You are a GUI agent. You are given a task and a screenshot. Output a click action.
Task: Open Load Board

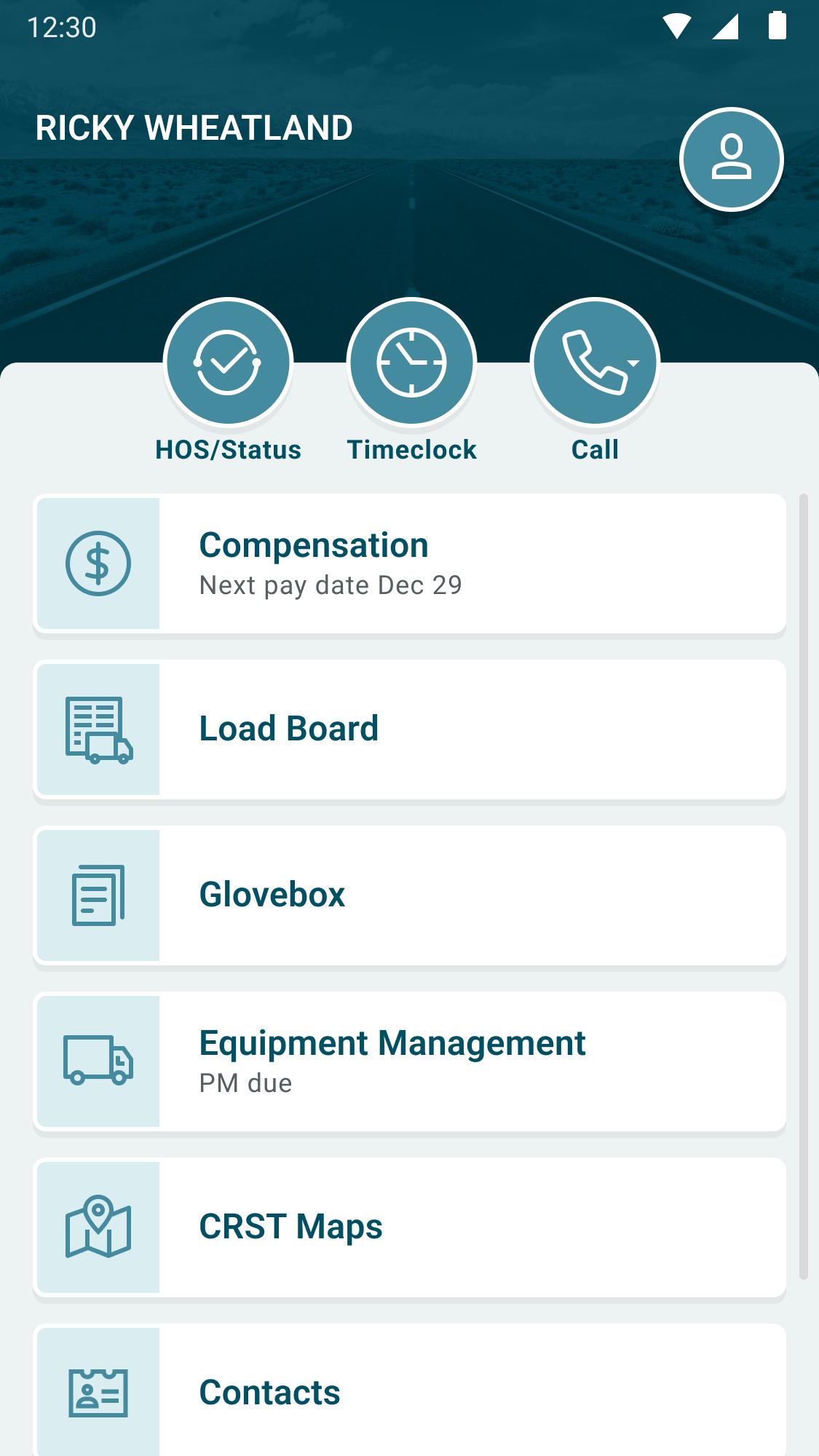tap(410, 729)
